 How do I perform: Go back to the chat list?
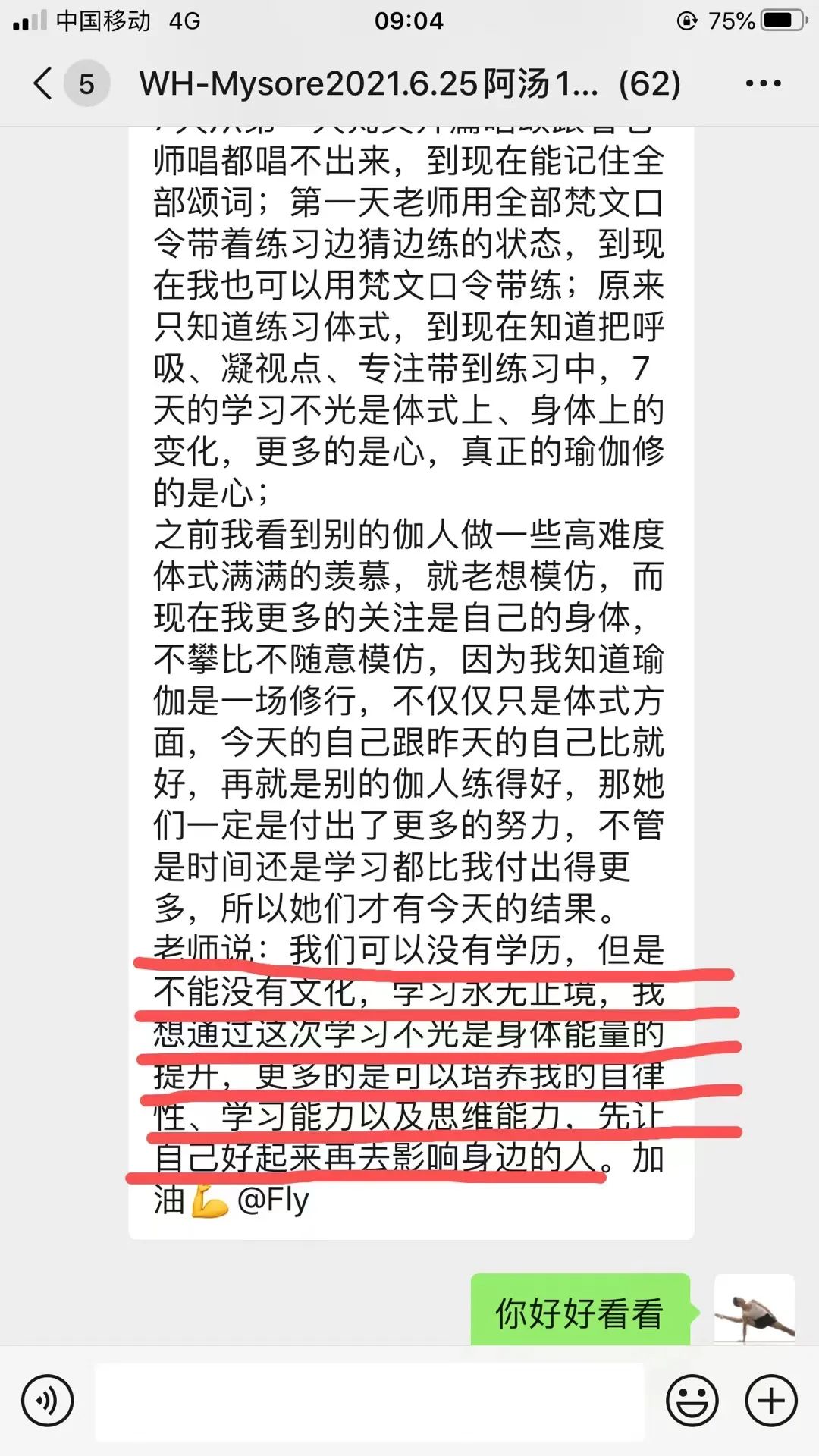click(x=44, y=83)
